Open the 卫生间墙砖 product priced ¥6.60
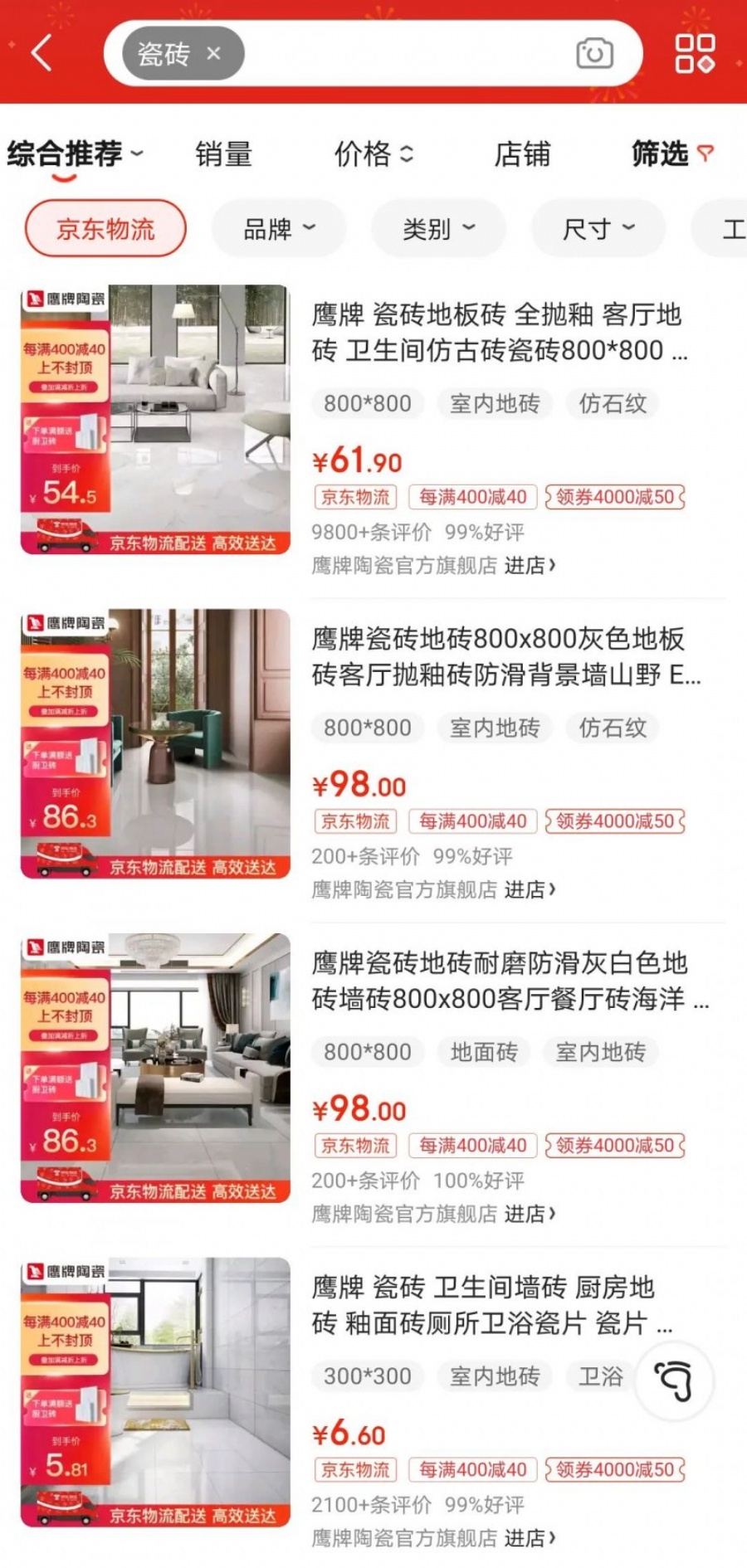 pyautogui.click(x=490, y=1305)
